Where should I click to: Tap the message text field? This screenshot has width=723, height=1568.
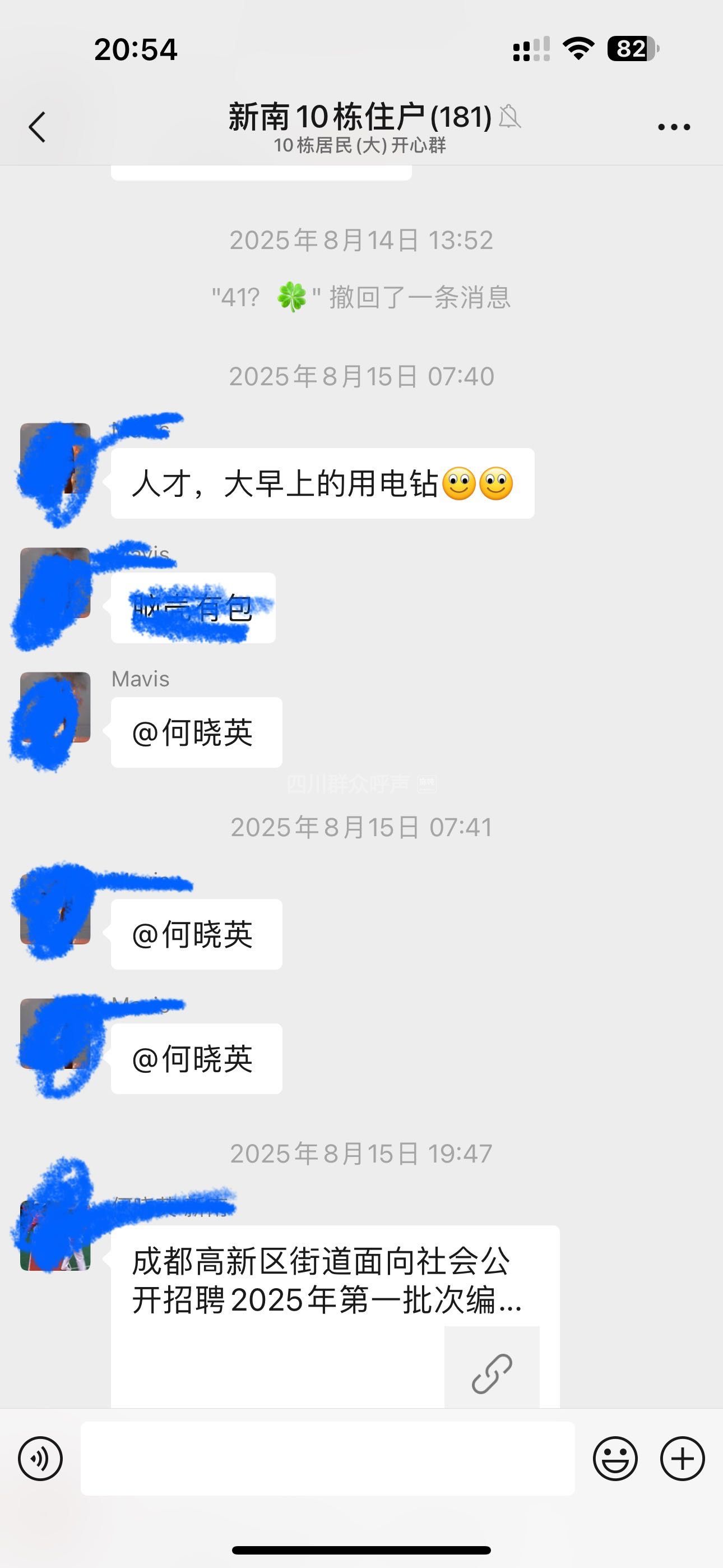point(327,1459)
